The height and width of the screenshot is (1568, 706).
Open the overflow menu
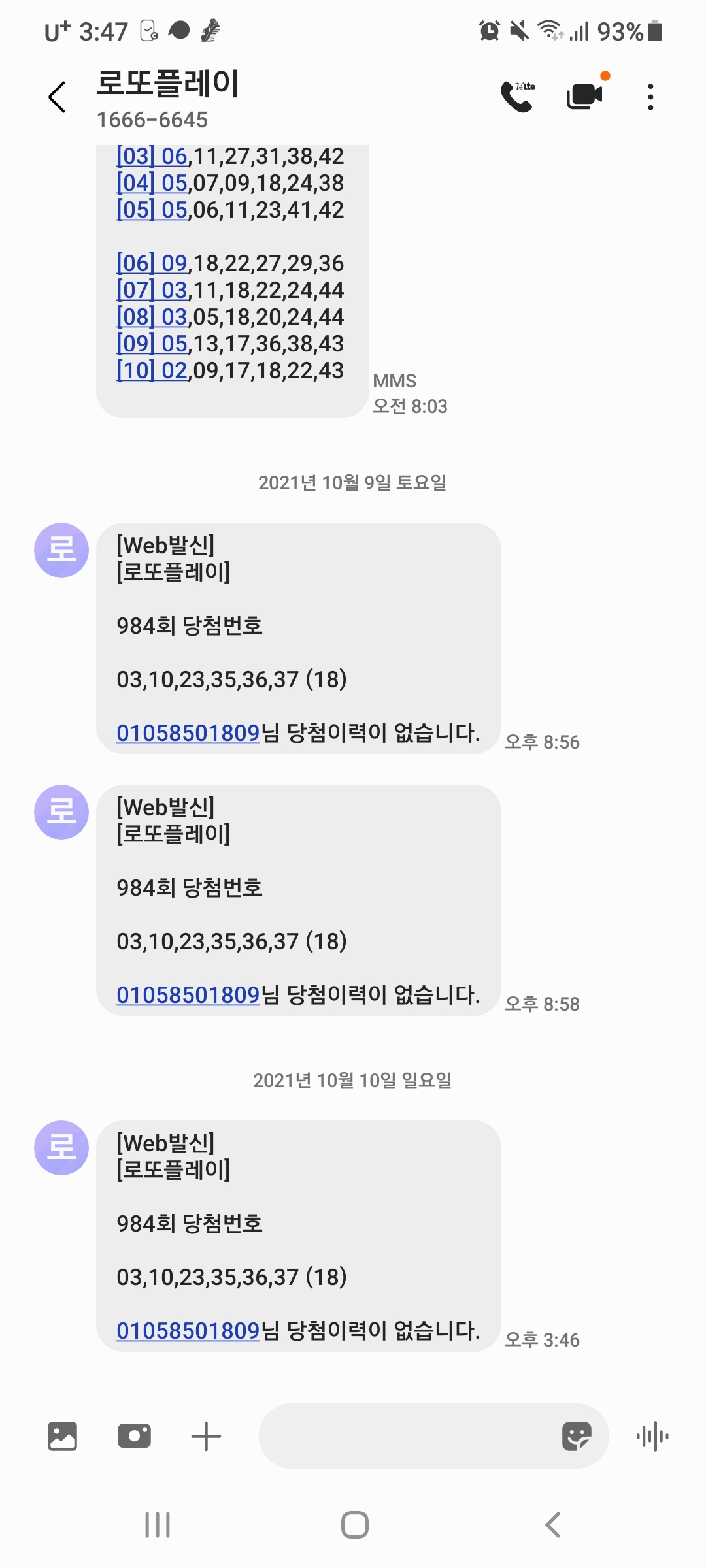pos(650,97)
